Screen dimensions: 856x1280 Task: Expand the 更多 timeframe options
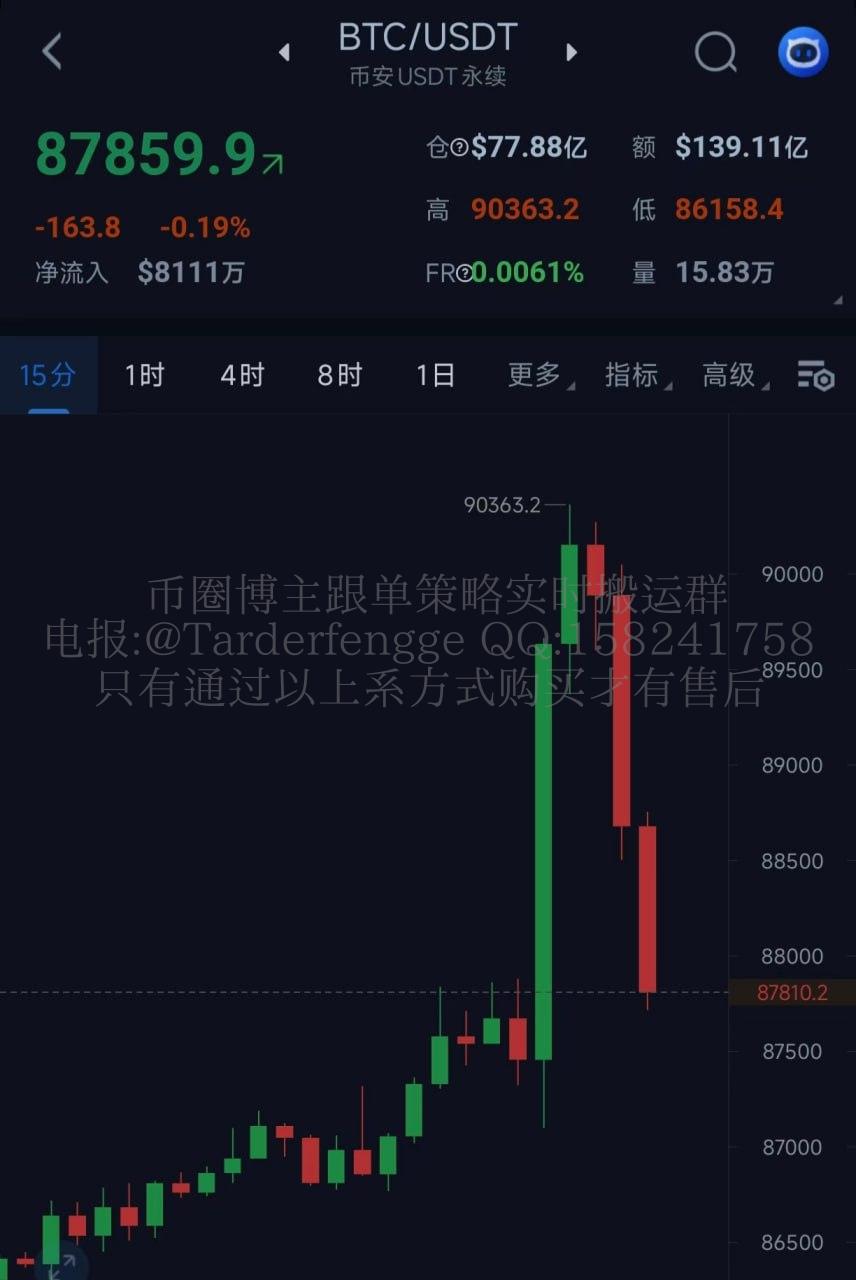tap(536, 376)
